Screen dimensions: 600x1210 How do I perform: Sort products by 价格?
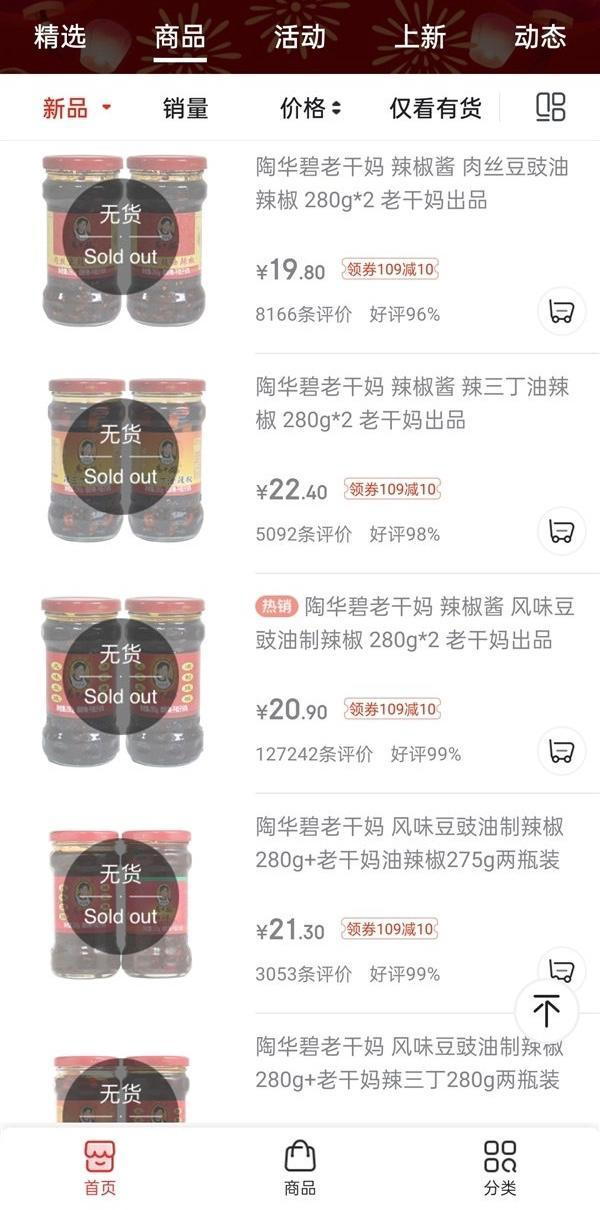click(310, 108)
